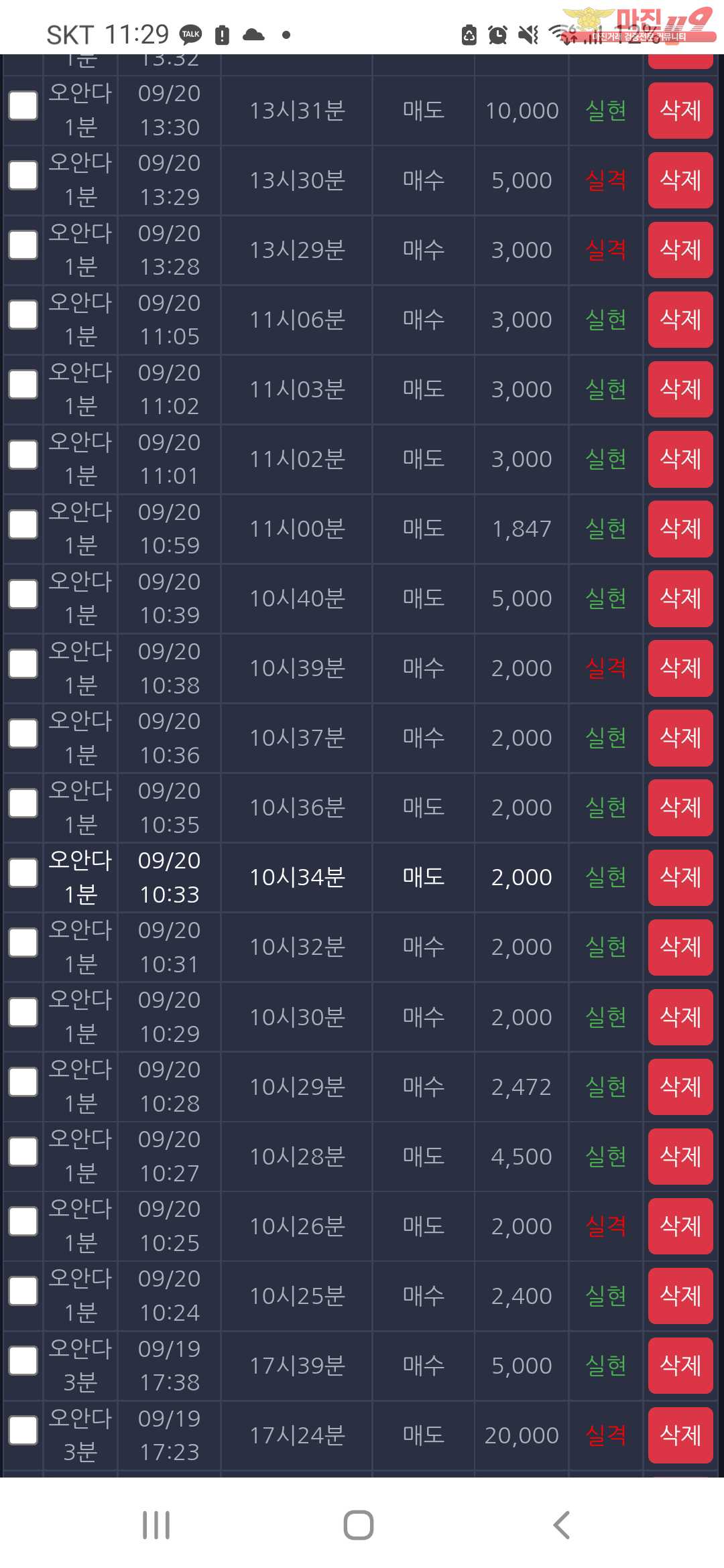This screenshot has height=1568, width=724.
Task: Select the highlighted 10시34분 매도 row checkbox
Action: 23,872
